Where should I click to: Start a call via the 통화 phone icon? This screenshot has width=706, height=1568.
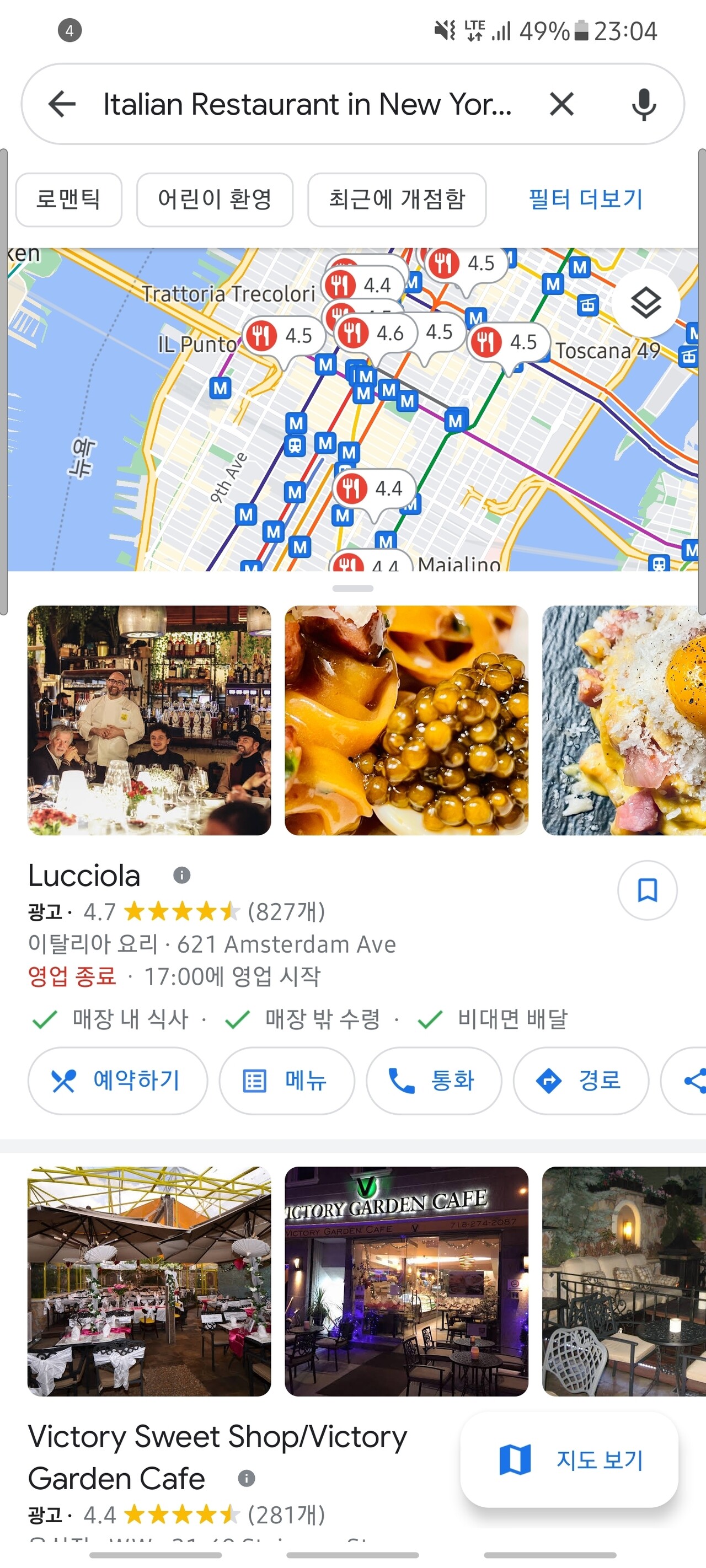tap(433, 1081)
